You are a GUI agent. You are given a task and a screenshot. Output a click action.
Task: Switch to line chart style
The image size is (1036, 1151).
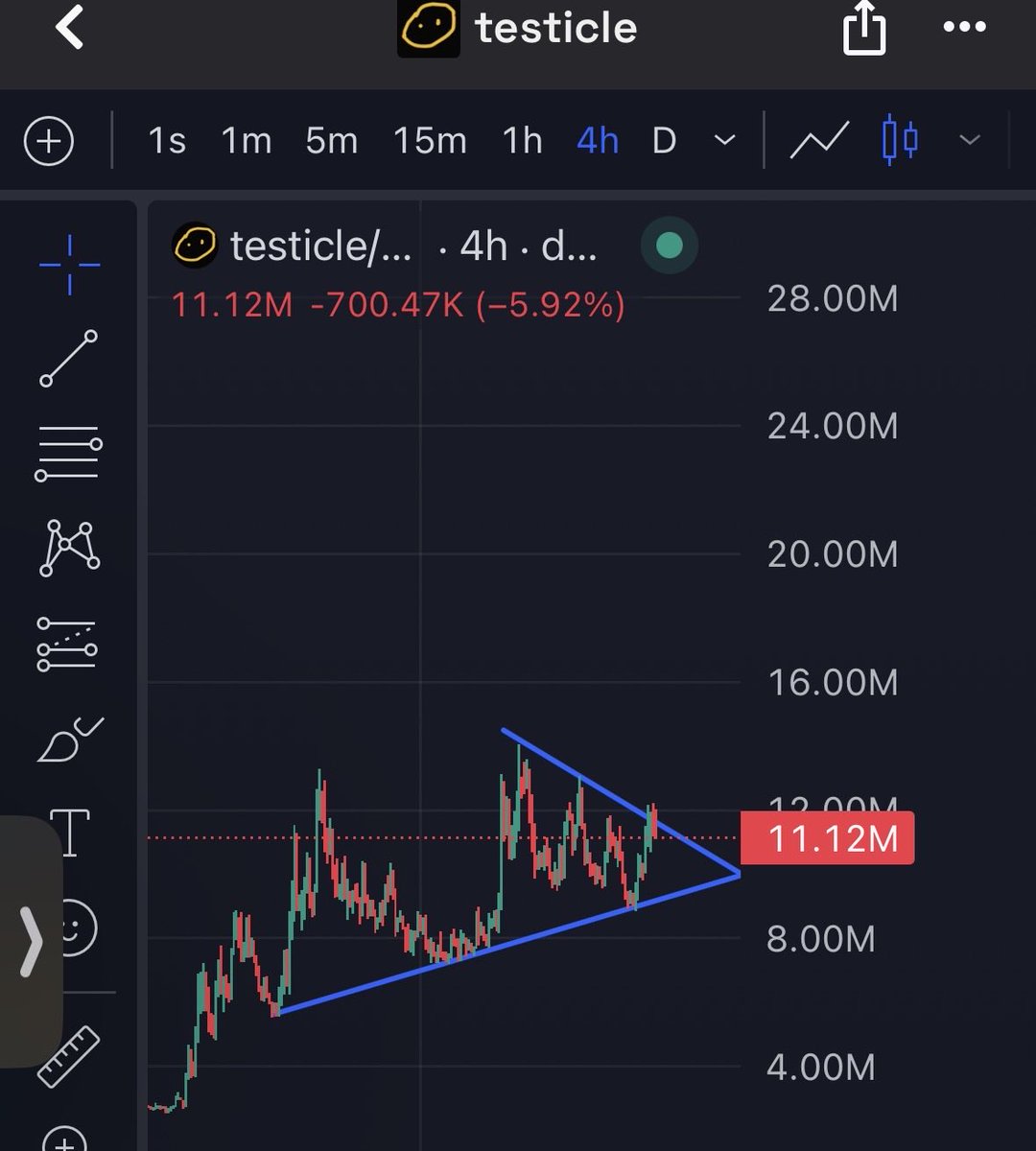click(819, 142)
